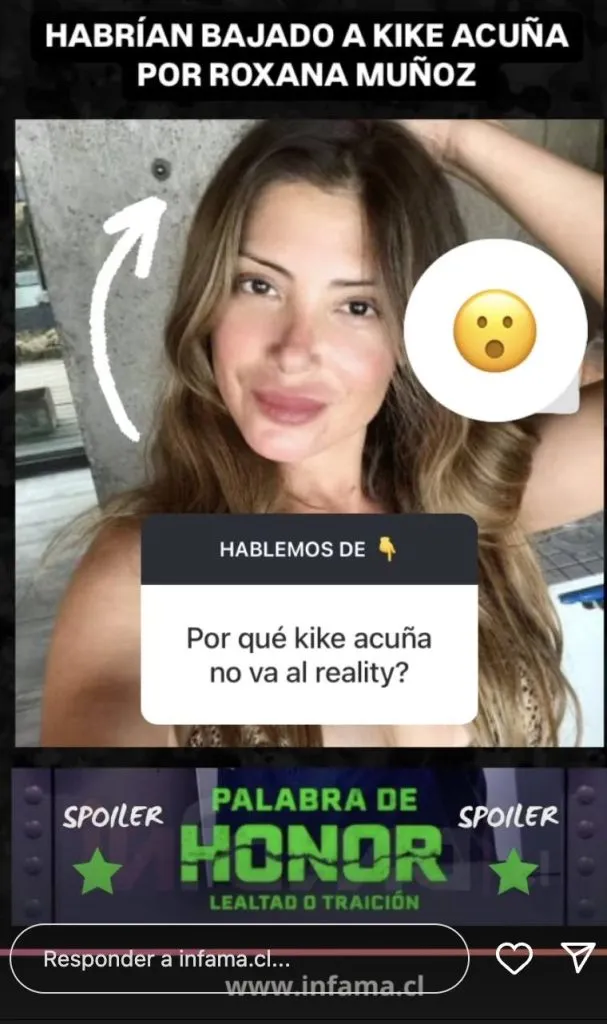Like this story with the heart
Image resolution: width=607 pixels, height=1024 pixels.
tap(514, 959)
